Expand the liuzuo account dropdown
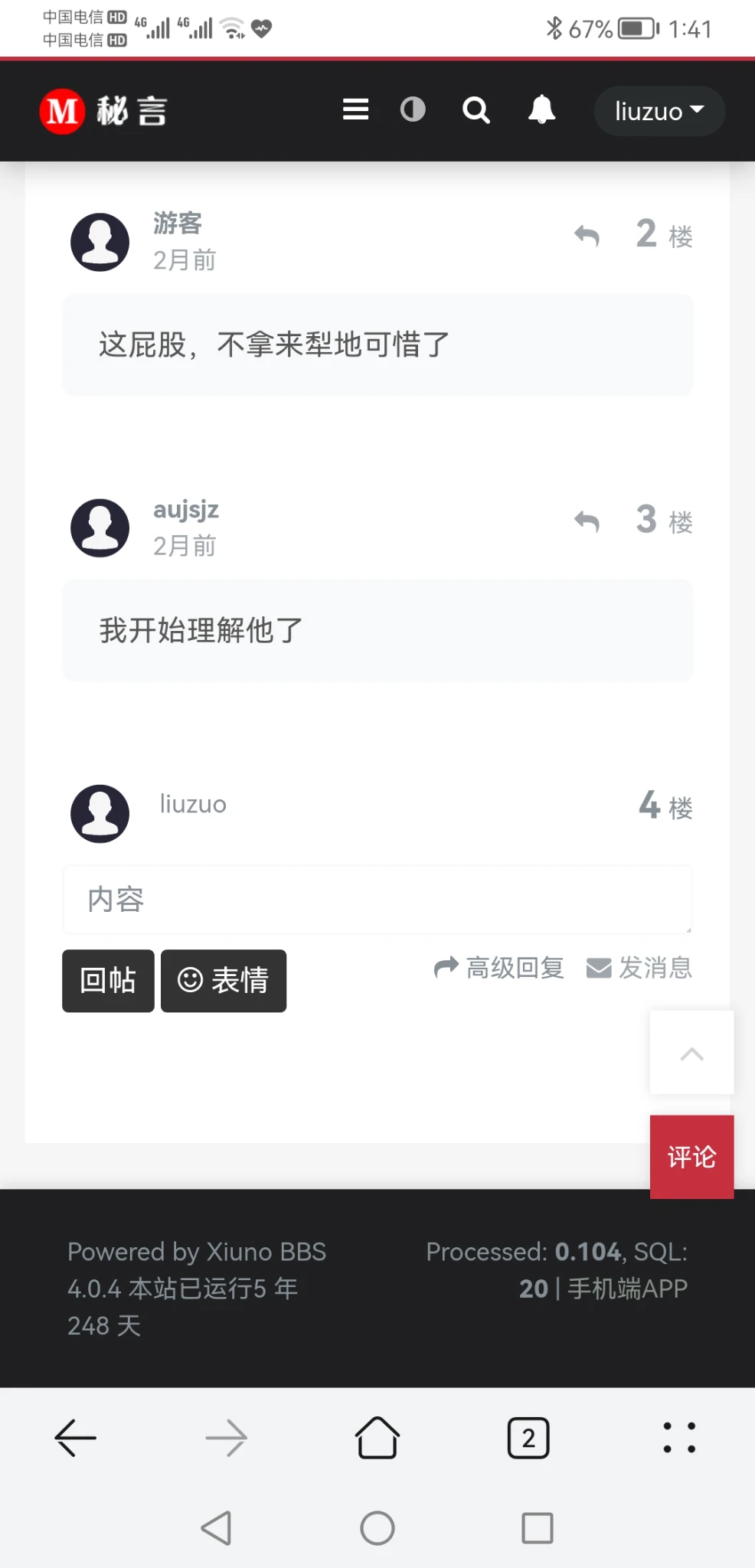755x1568 pixels. (659, 111)
